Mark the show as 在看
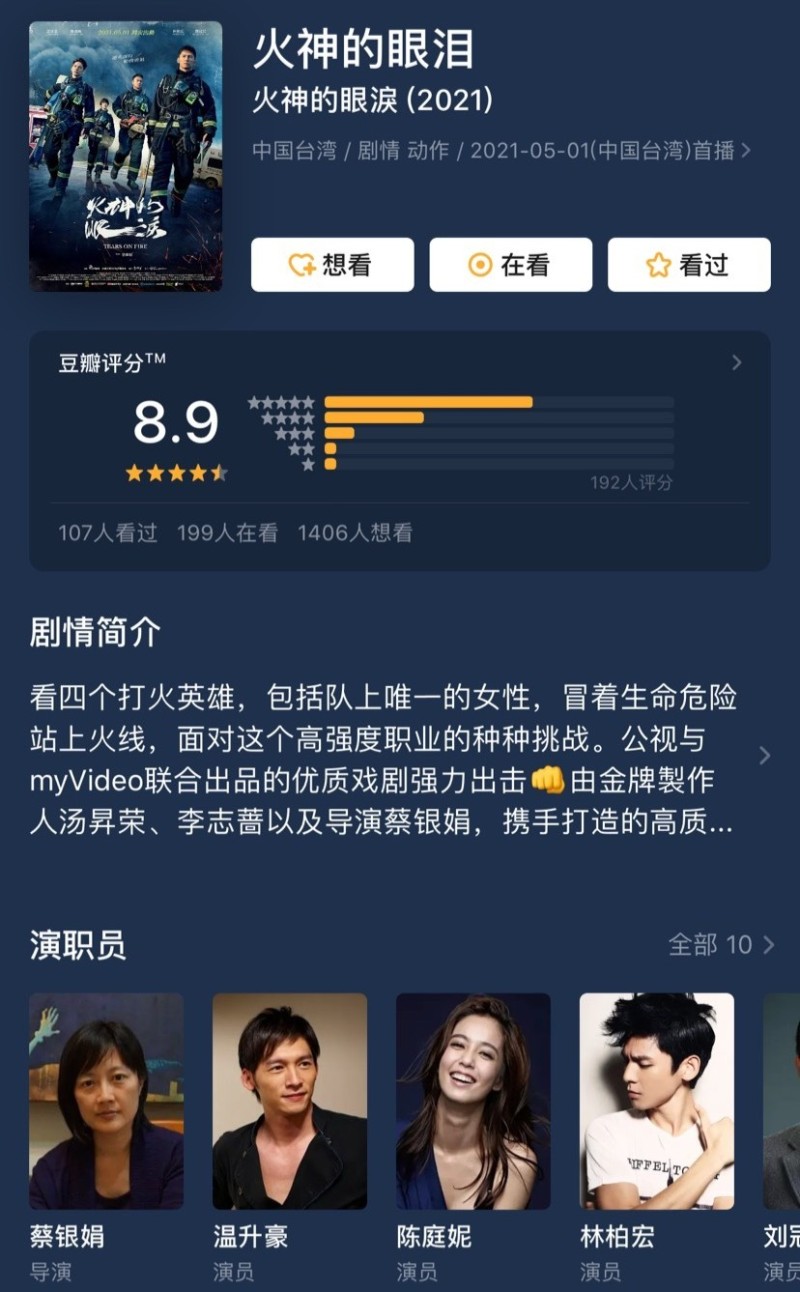The width and height of the screenshot is (800, 1292). coord(510,265)
